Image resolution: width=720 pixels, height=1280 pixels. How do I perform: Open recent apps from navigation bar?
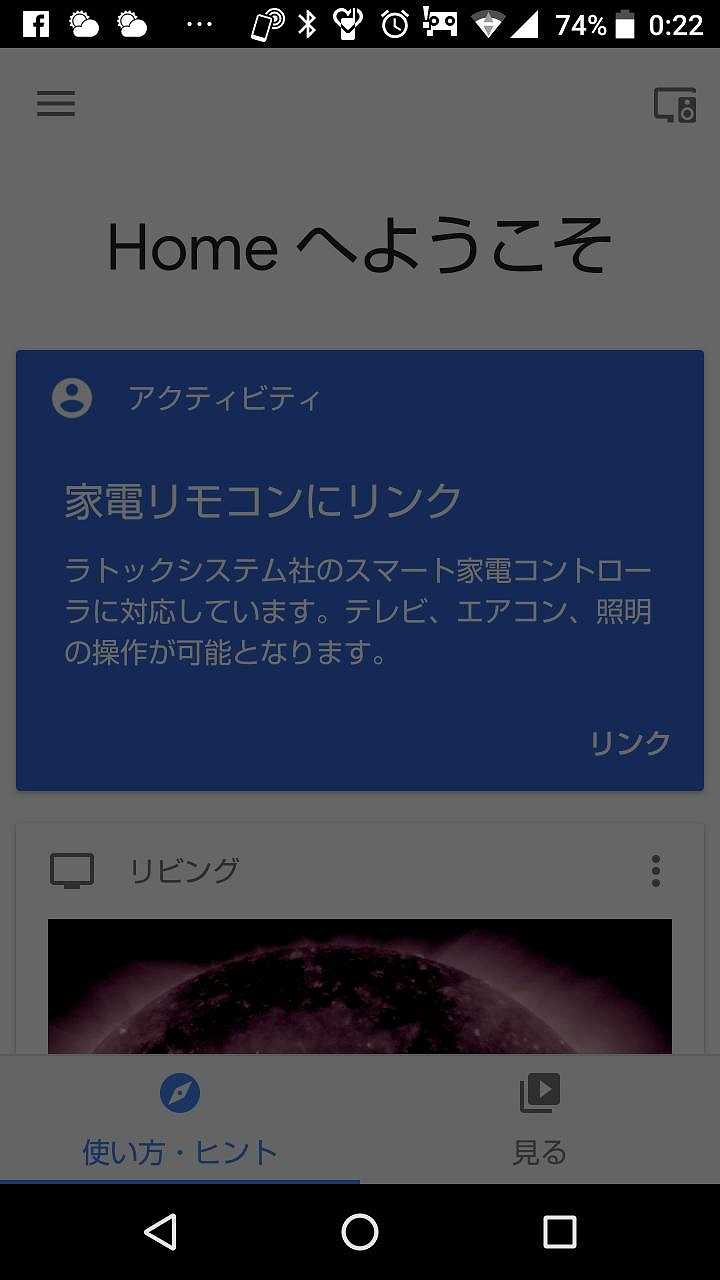(x=560, y=1232)
